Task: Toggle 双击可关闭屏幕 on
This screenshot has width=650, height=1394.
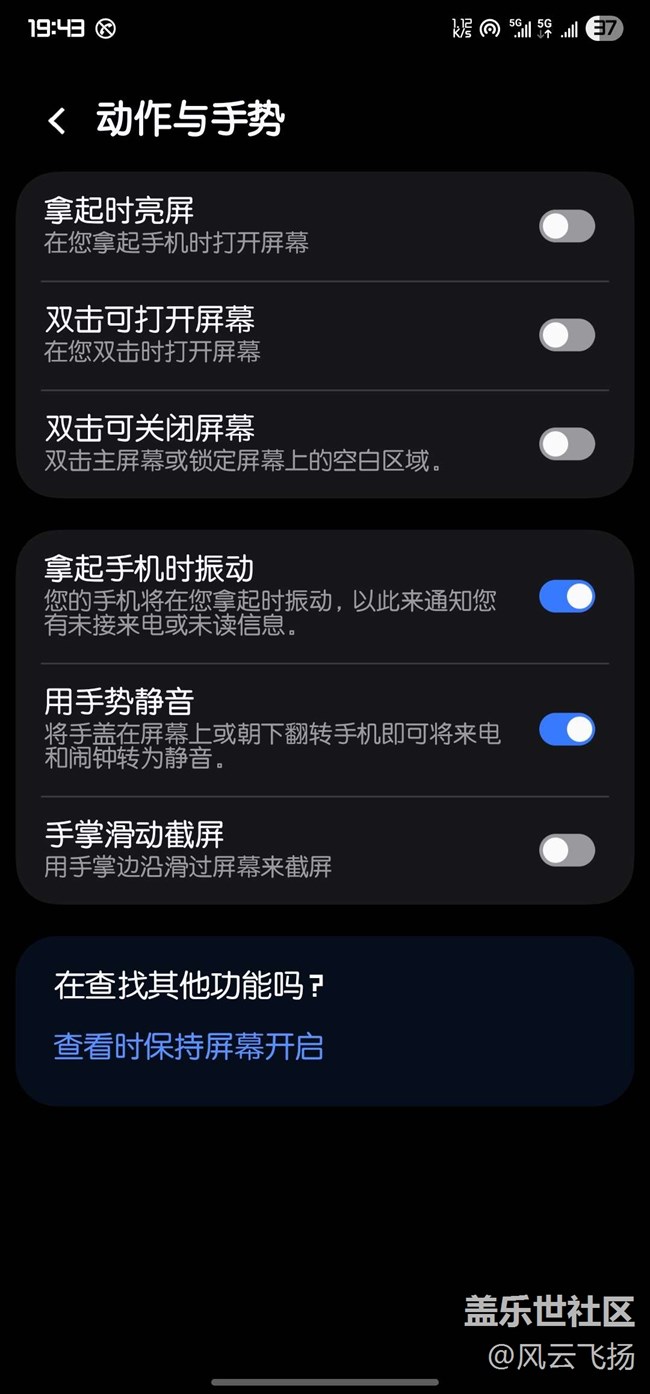Action: (x=567, y=444)
